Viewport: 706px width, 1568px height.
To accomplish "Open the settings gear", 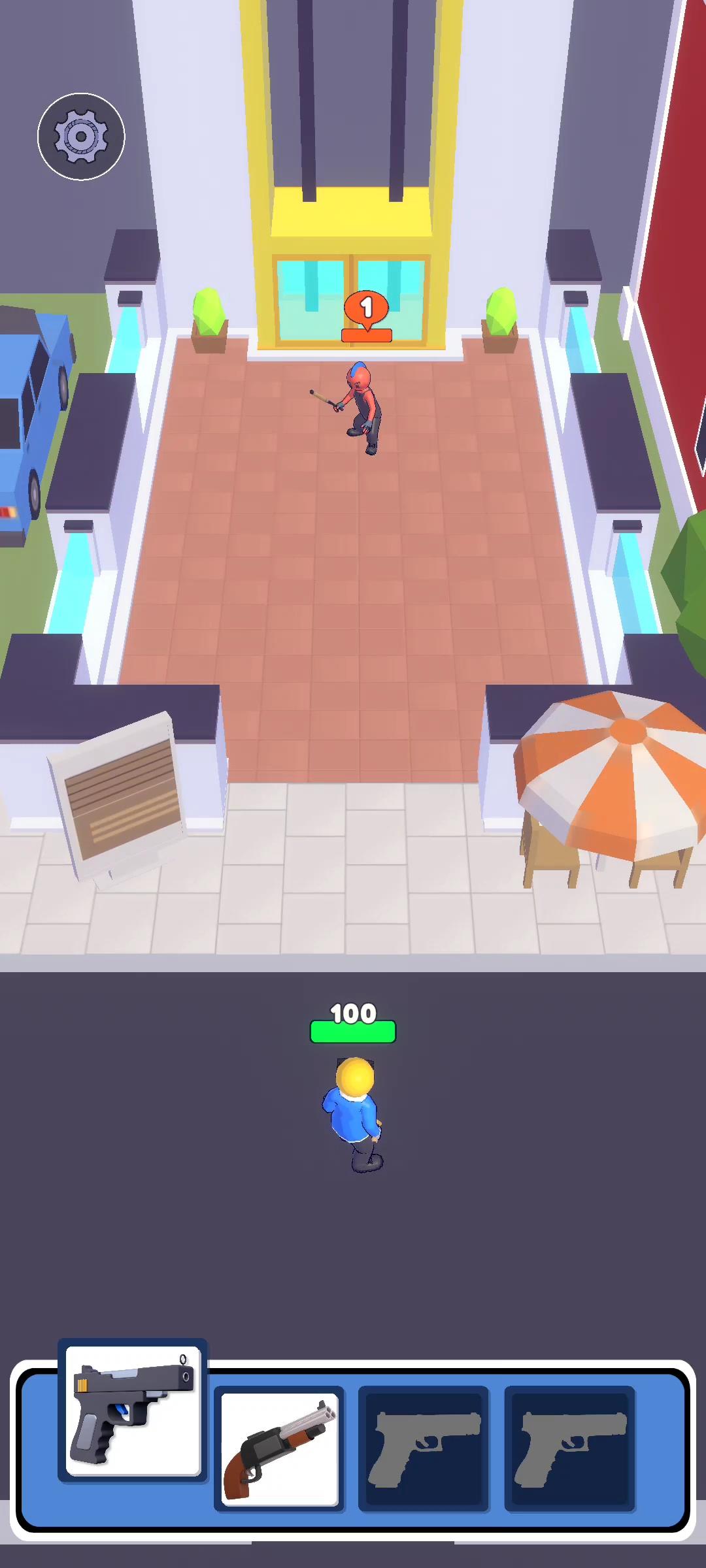I will coord(81,137).
